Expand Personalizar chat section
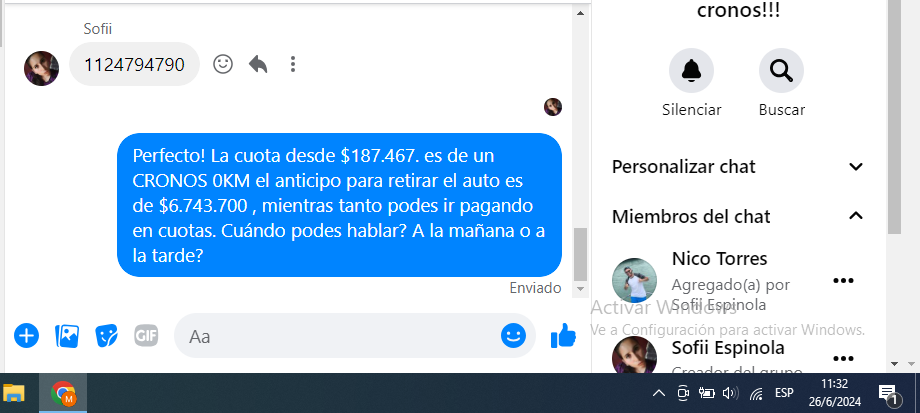Image resolution: width=920 pixels, height=413 pixels. pos(855,167)
